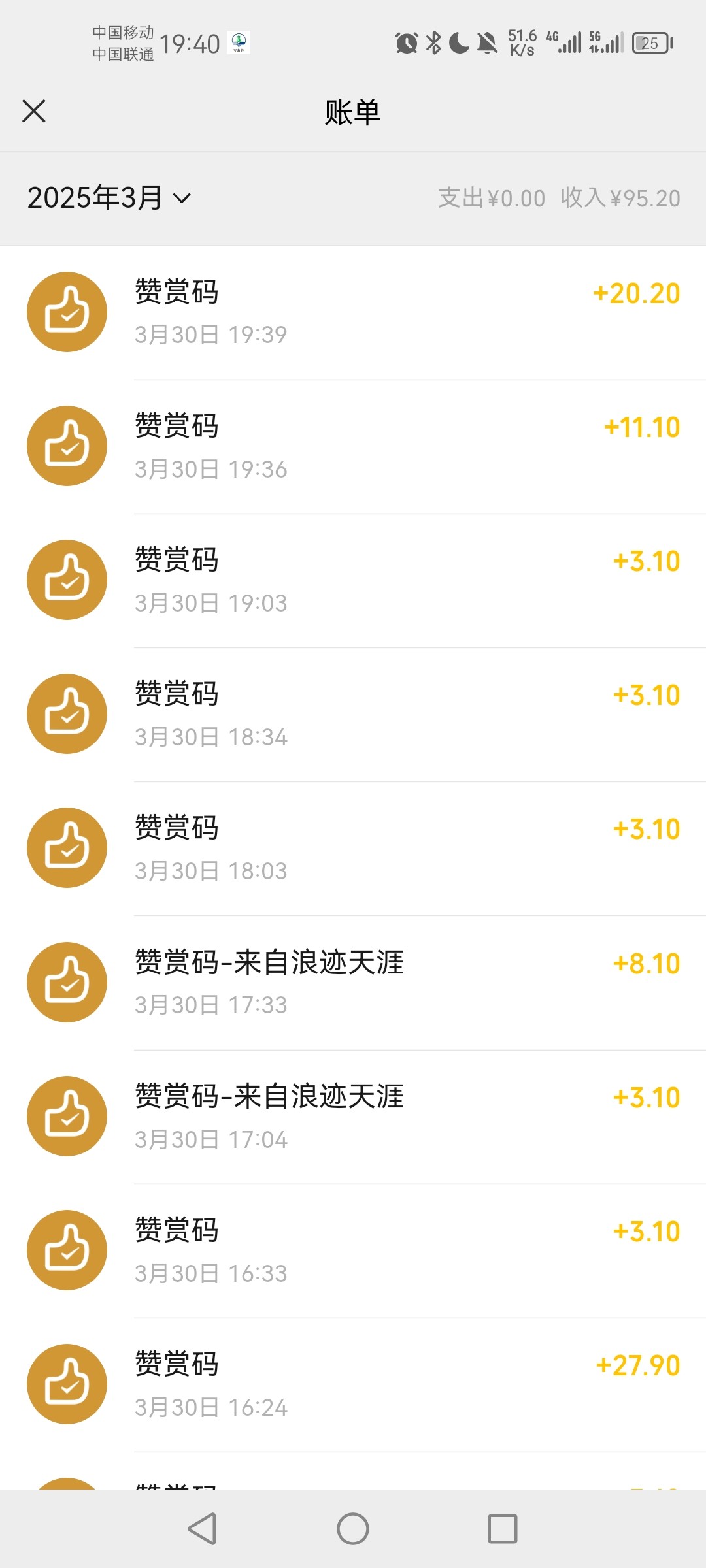Screen dimensions: 706x1568
Task: View 浪迹天涯's entry at 17:04
Action: (353, 1116)
